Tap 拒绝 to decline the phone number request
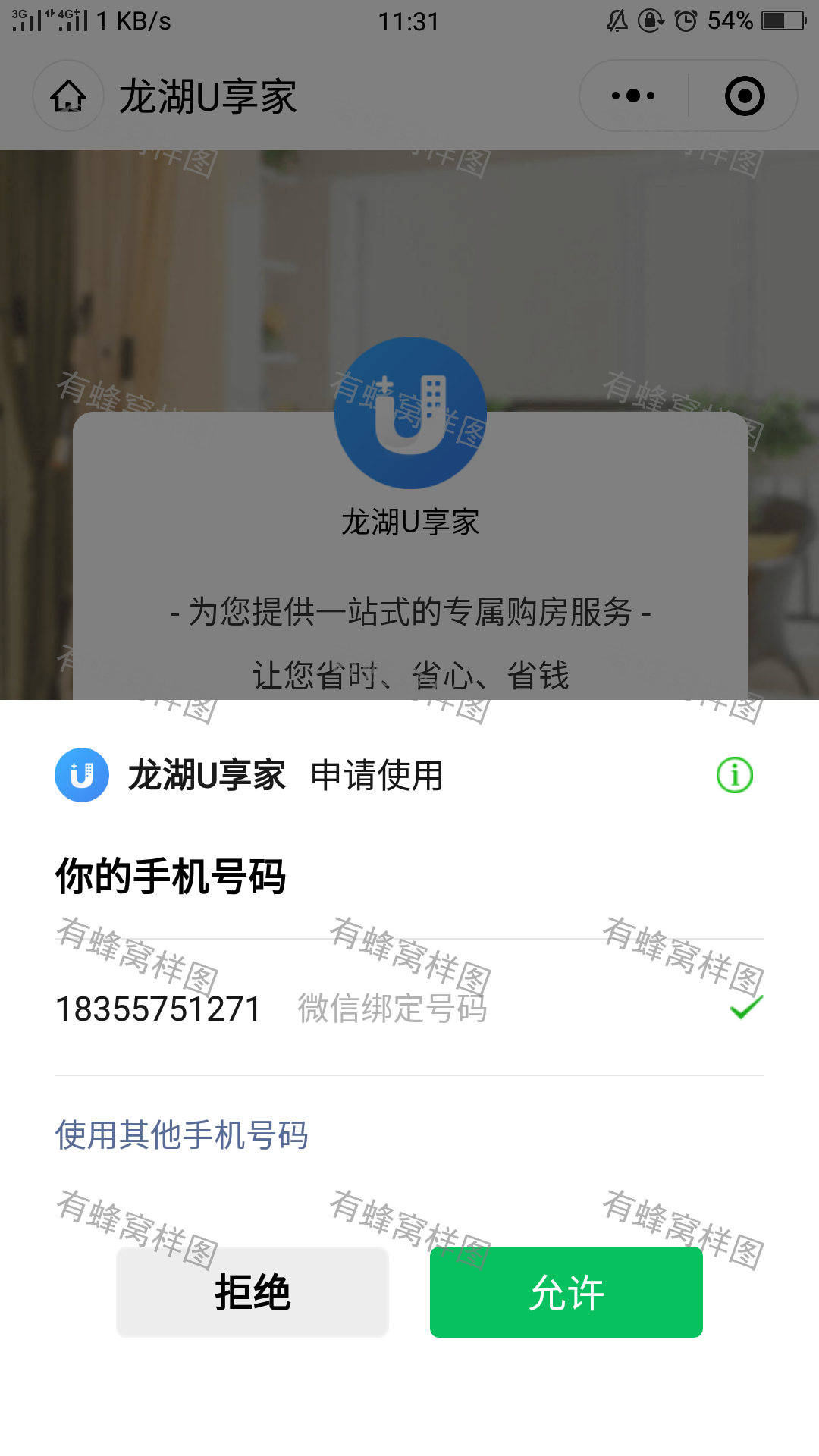Viewport: 819px width, 1456px height. point(253,1292)
